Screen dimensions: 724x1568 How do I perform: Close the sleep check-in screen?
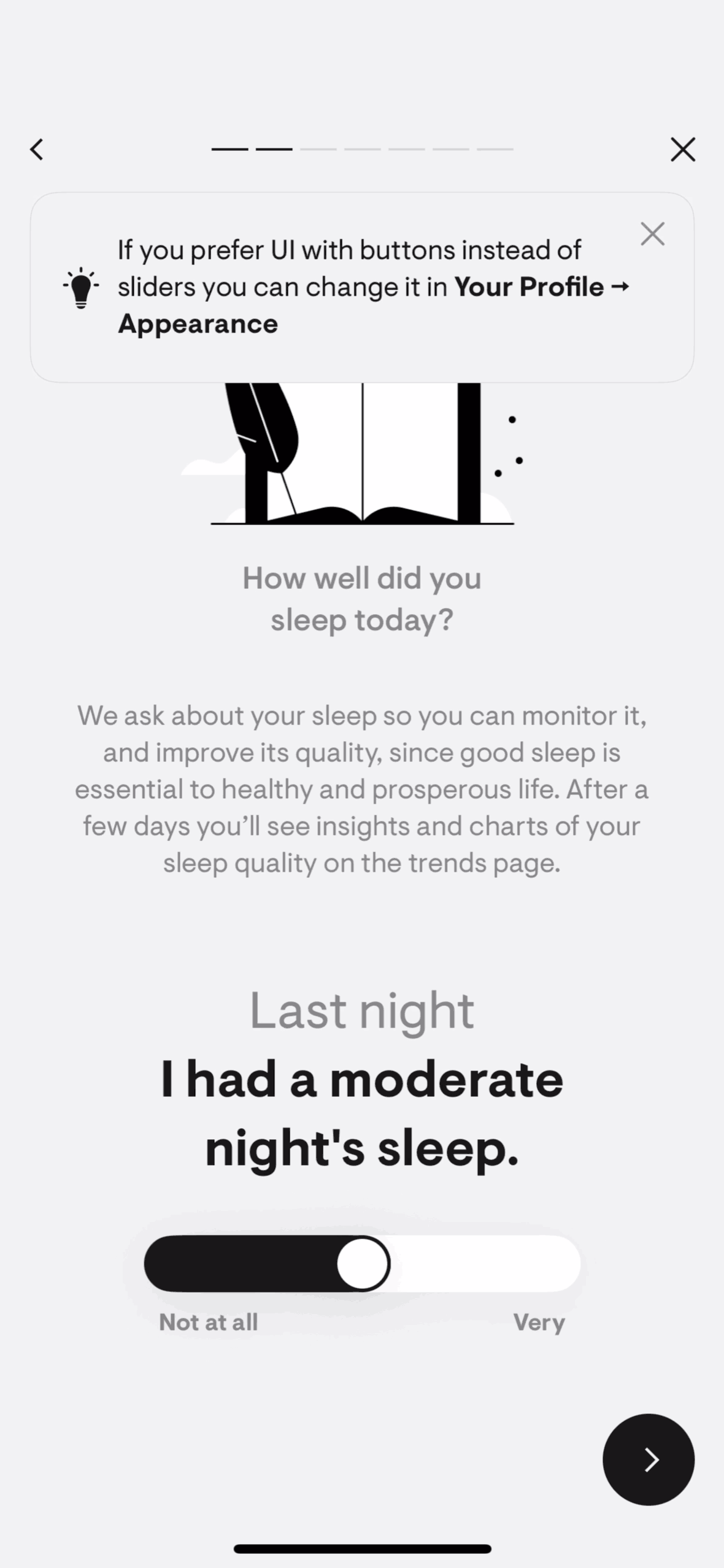coord(682,149)
